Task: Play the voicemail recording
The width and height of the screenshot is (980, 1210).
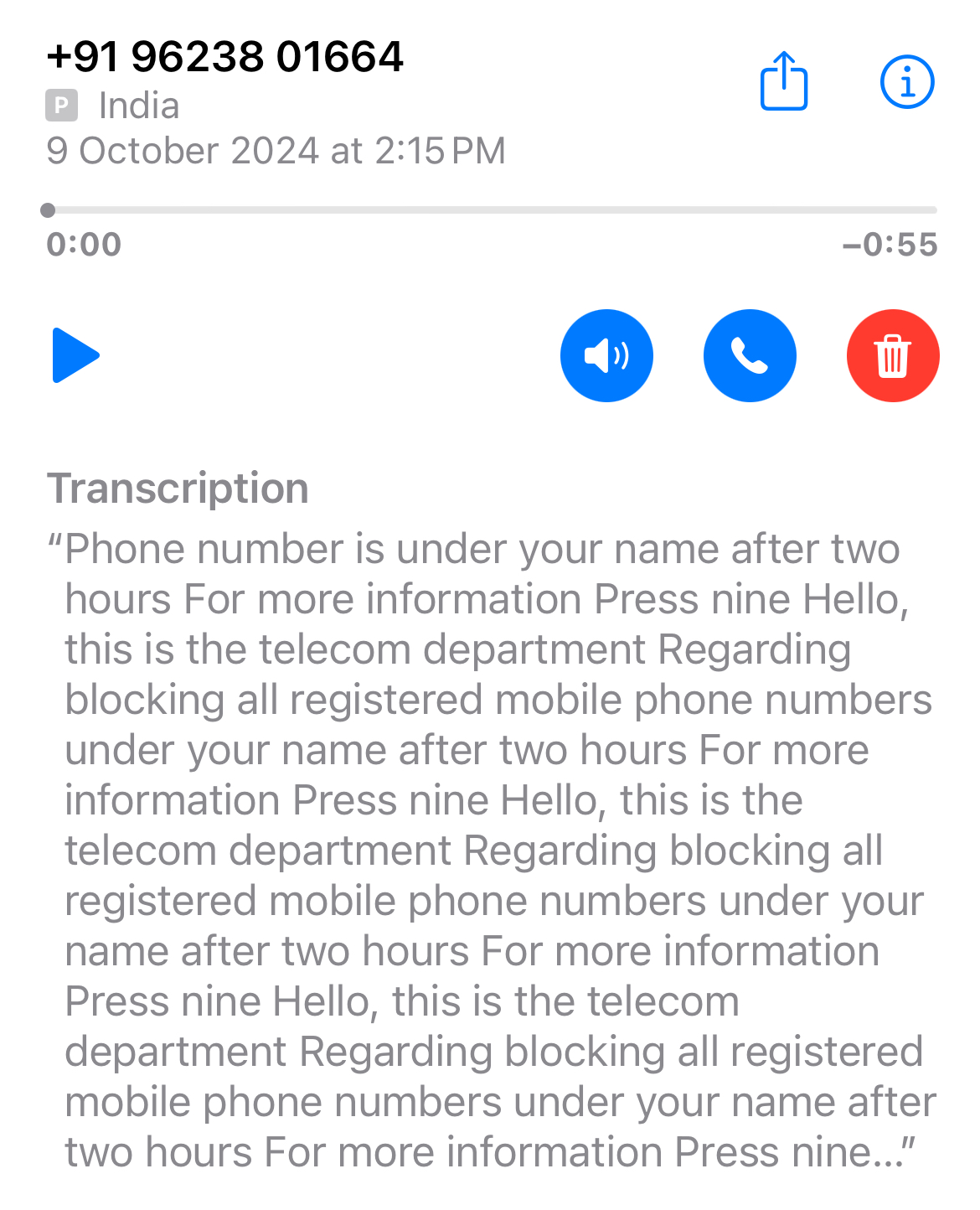Action: click(75, 355)
